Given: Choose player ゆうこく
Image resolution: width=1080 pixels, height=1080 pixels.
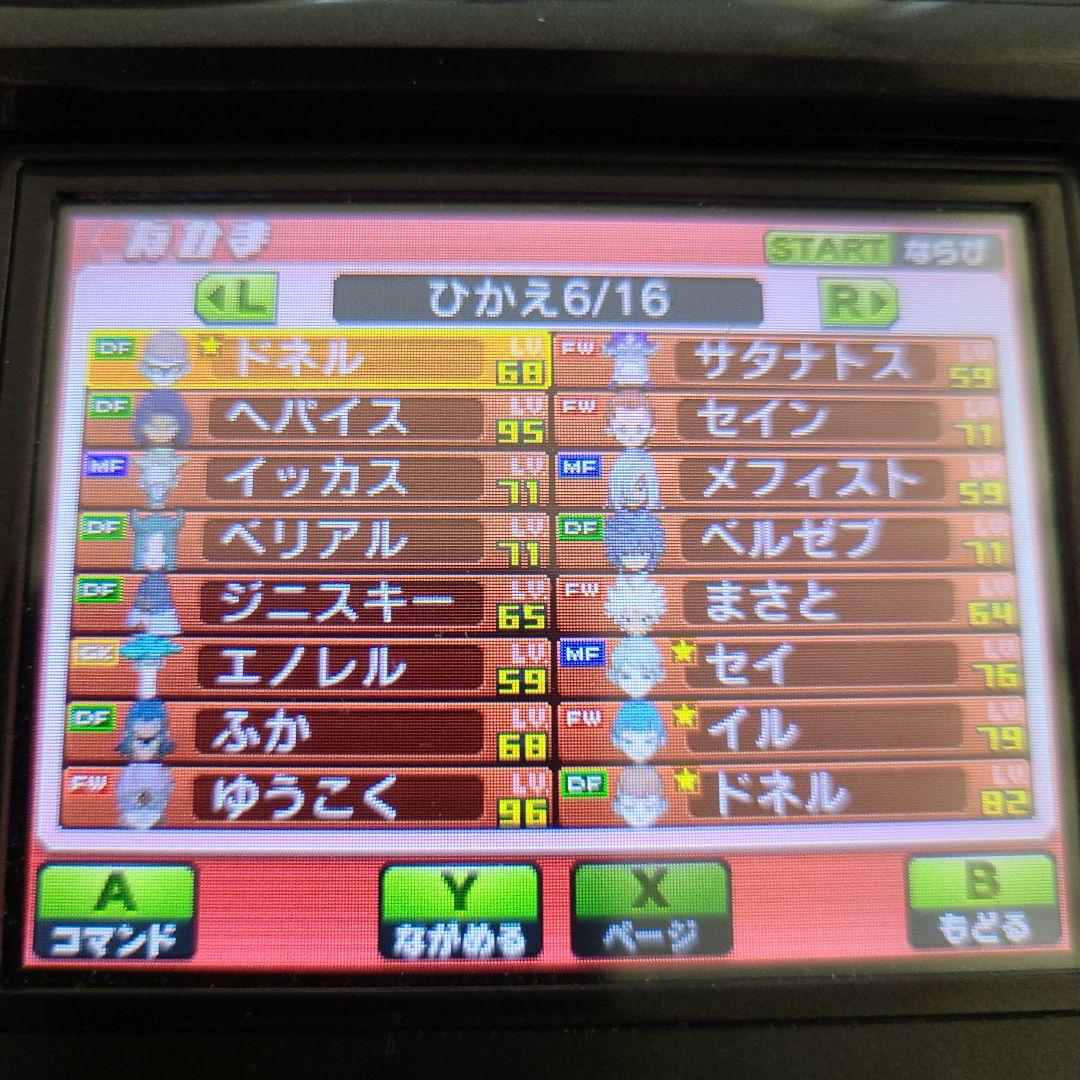Looking at the screenshot, I should point(320,796).
